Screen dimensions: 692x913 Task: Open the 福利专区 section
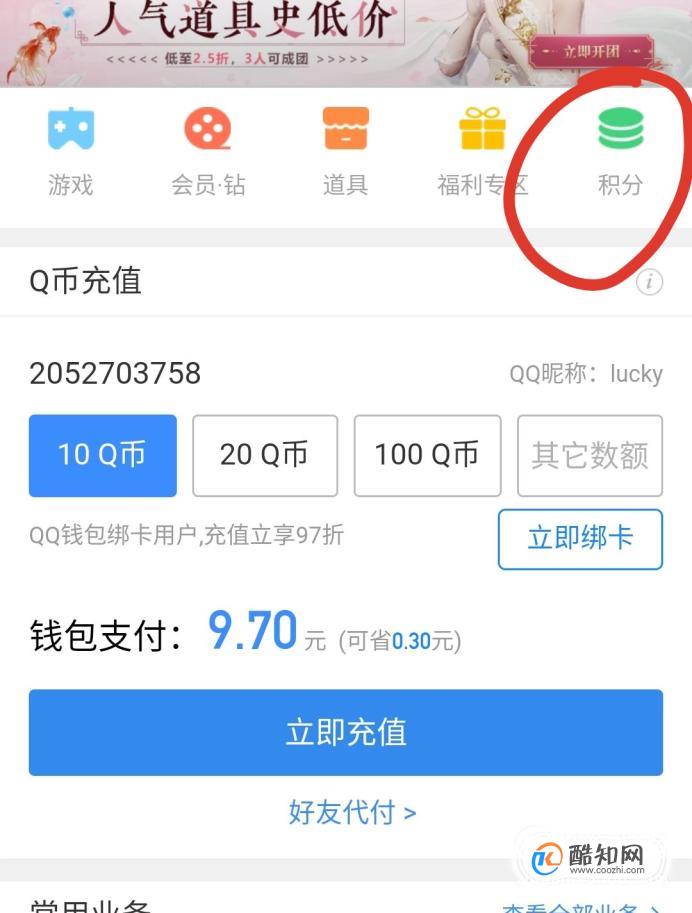[x=482, y=150]
